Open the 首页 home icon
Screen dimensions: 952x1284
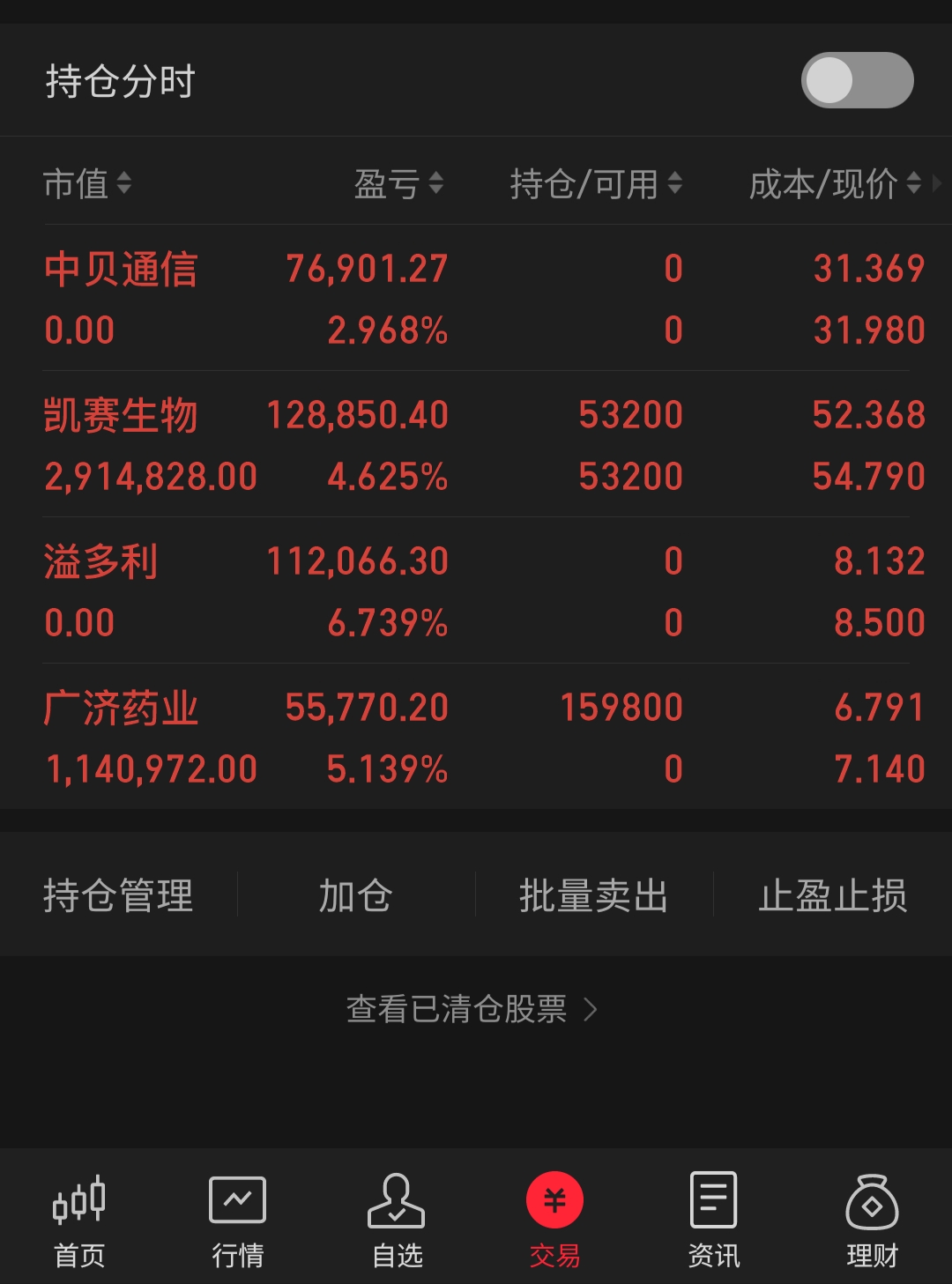[79, 1221]
